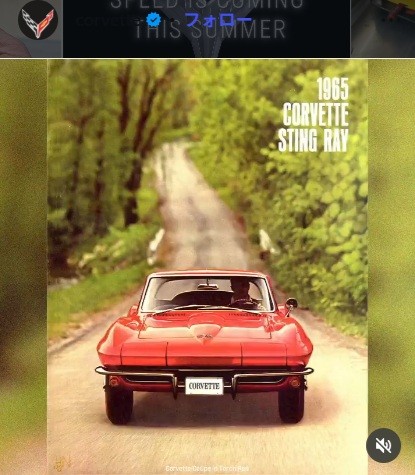Screen dimensions: 415x475
Task: Open the Corvette profile avatar
Action: 38,20
